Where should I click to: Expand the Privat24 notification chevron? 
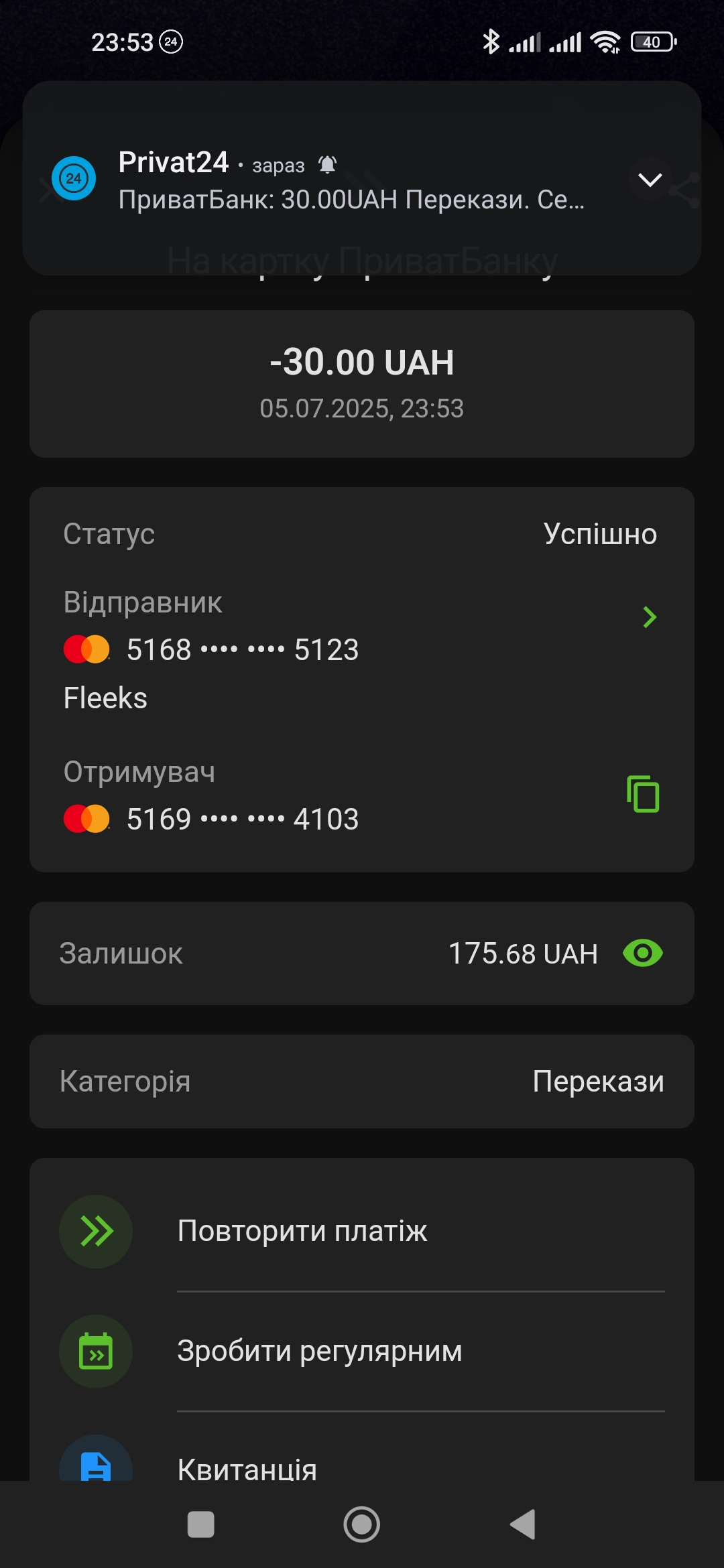(x=650, y=180)
